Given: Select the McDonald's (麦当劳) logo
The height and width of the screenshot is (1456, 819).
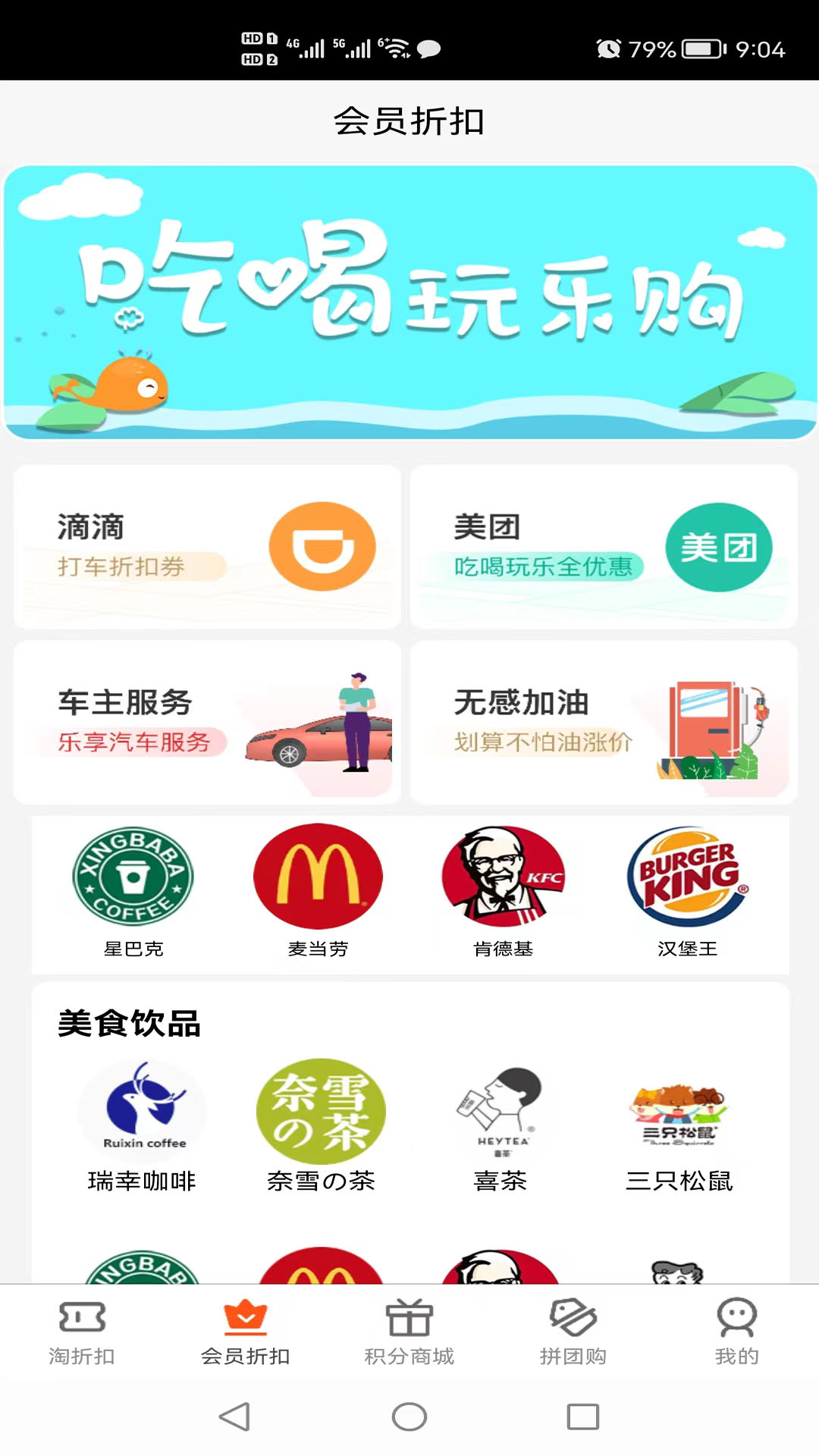Looking at the screenshot, I should [x=318, y=876].
